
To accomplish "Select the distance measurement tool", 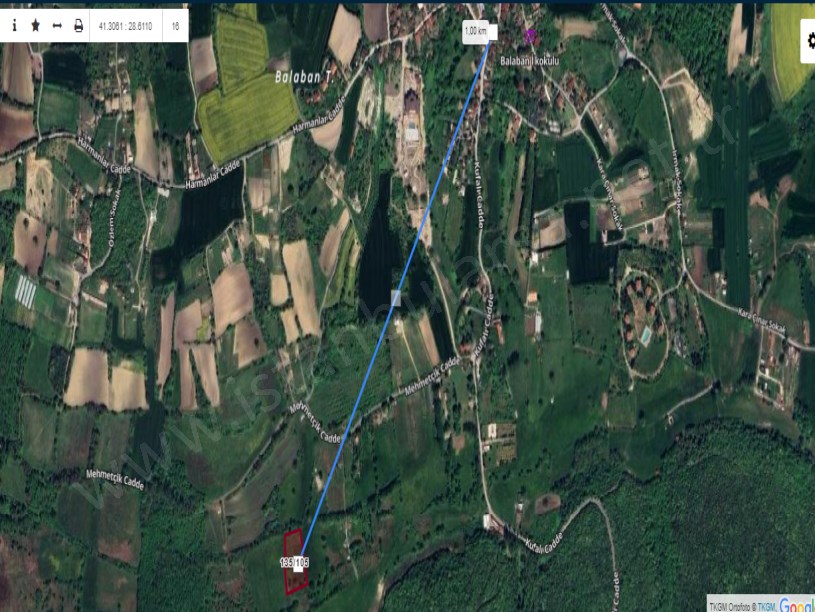I will point(57,26).
